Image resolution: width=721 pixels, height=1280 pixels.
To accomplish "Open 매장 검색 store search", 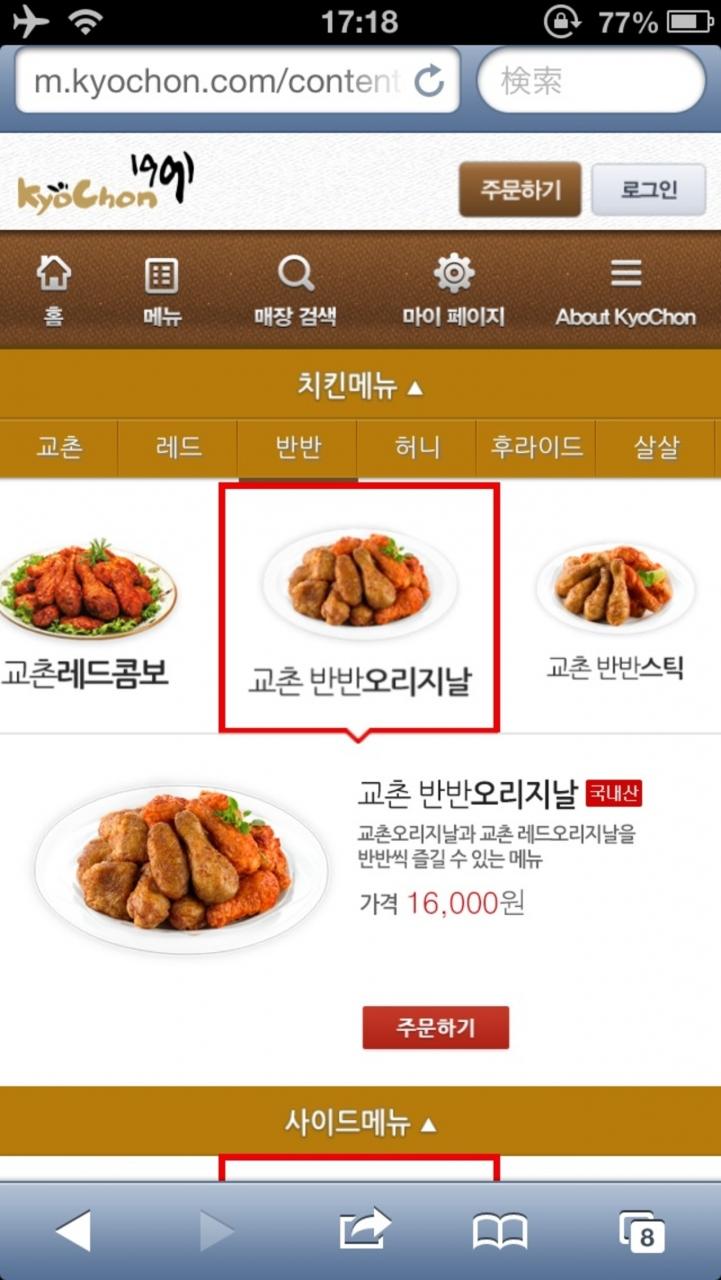I will [295, 291].
